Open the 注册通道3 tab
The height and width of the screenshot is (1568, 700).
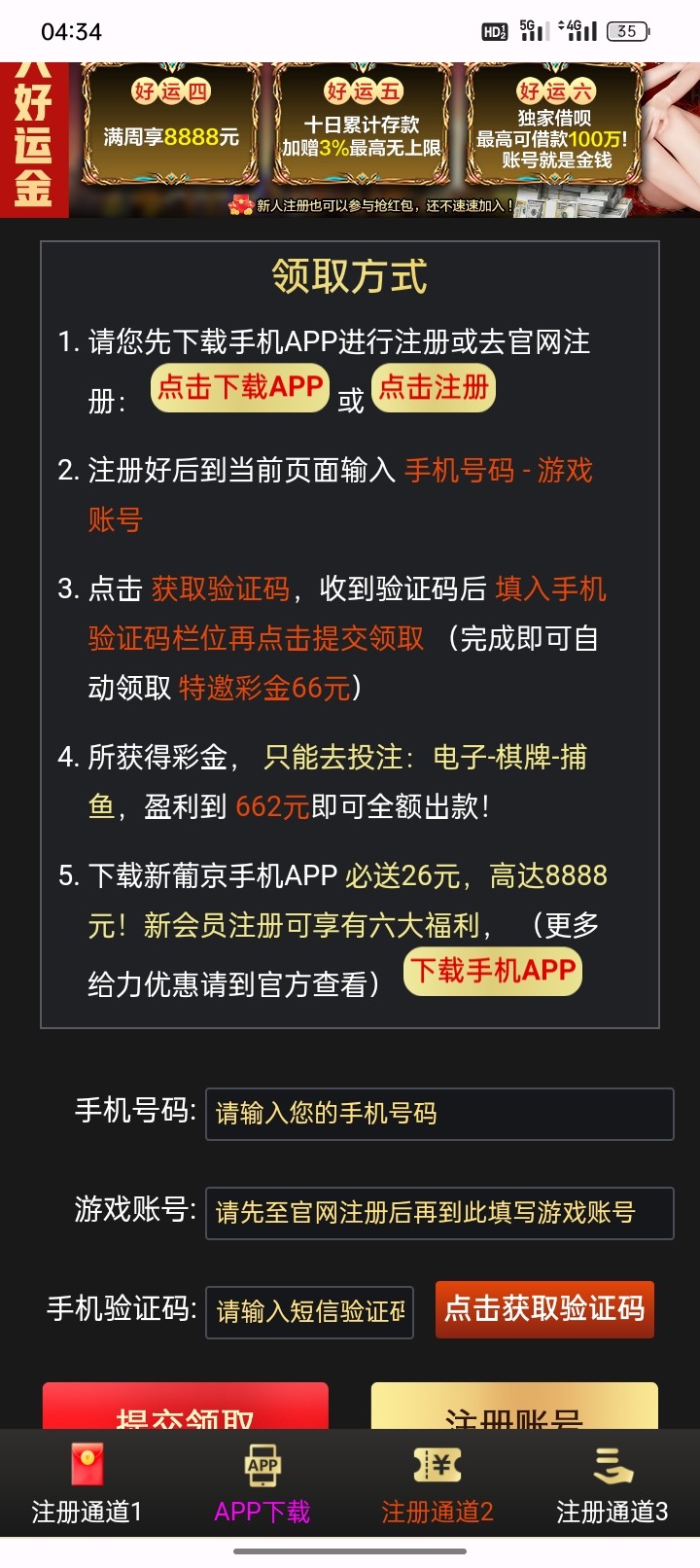pyautogui.click(x=612, y=1484)
